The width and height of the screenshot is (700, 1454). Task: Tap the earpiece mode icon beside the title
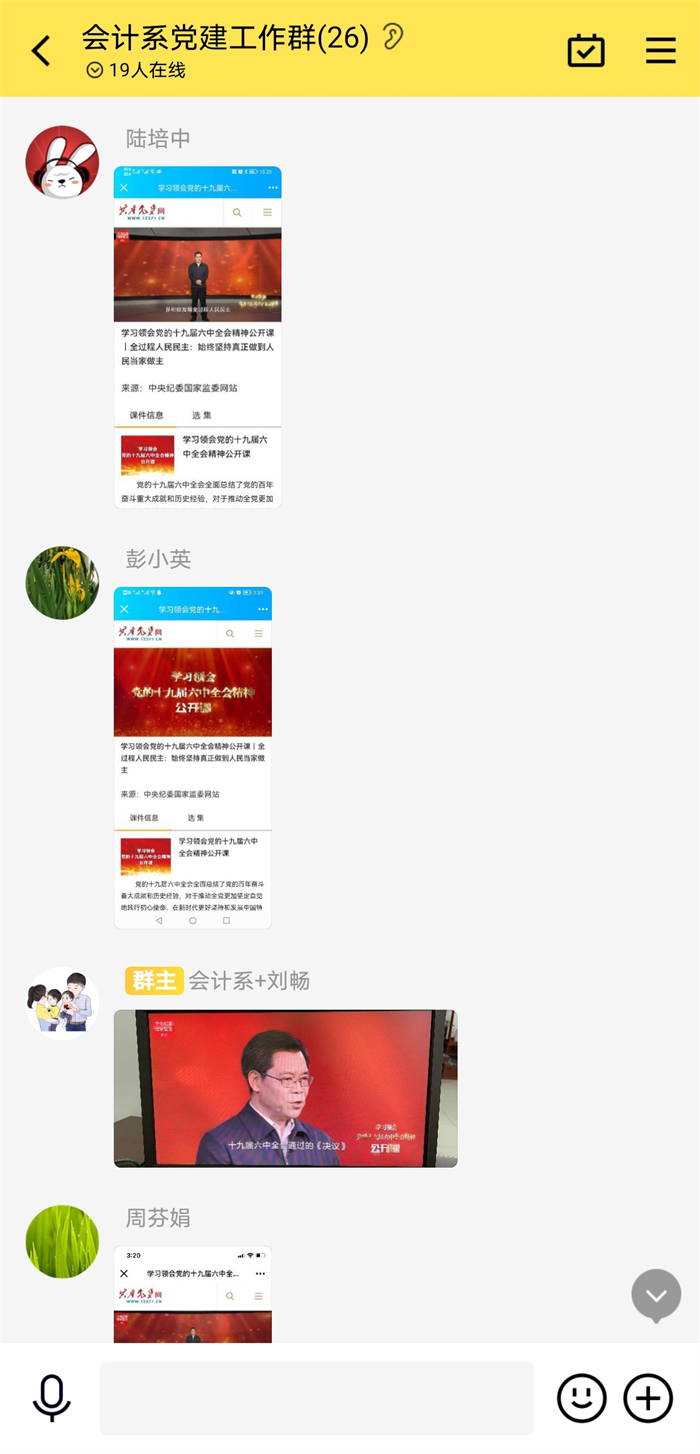point(393,38)
